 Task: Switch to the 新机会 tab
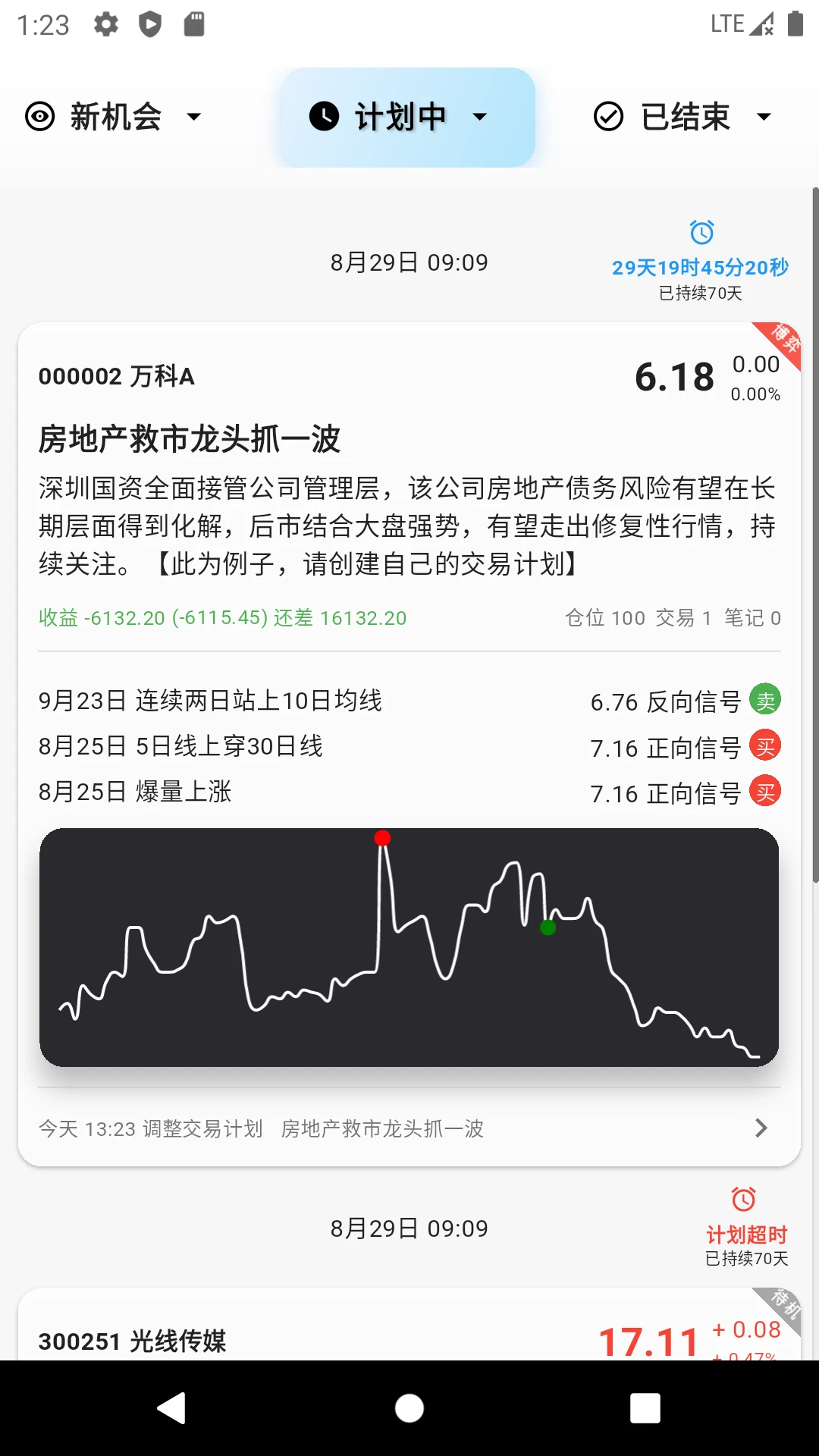click(x=115, y=116)
